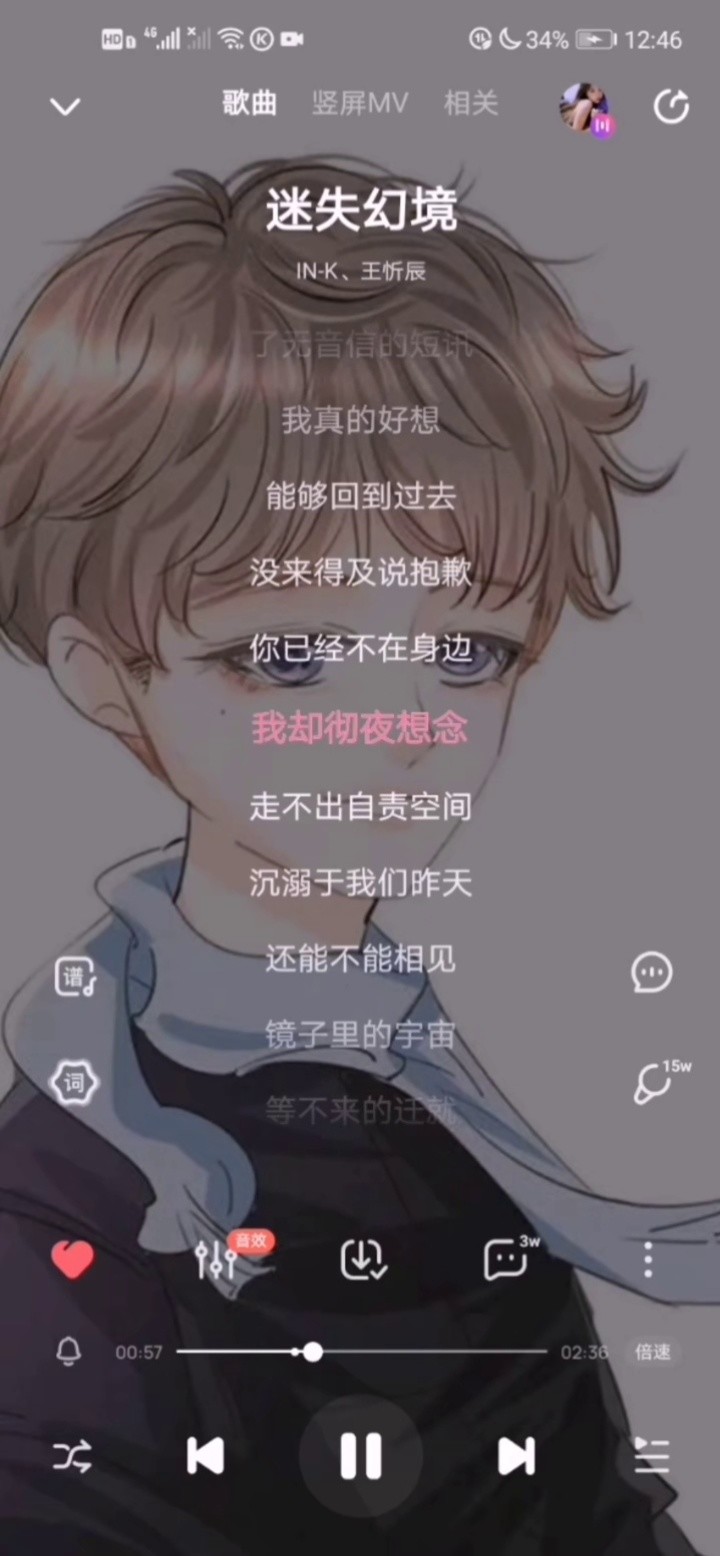
Task: Open the chat bubble with three dots
Action: click(x=652, y=971)
